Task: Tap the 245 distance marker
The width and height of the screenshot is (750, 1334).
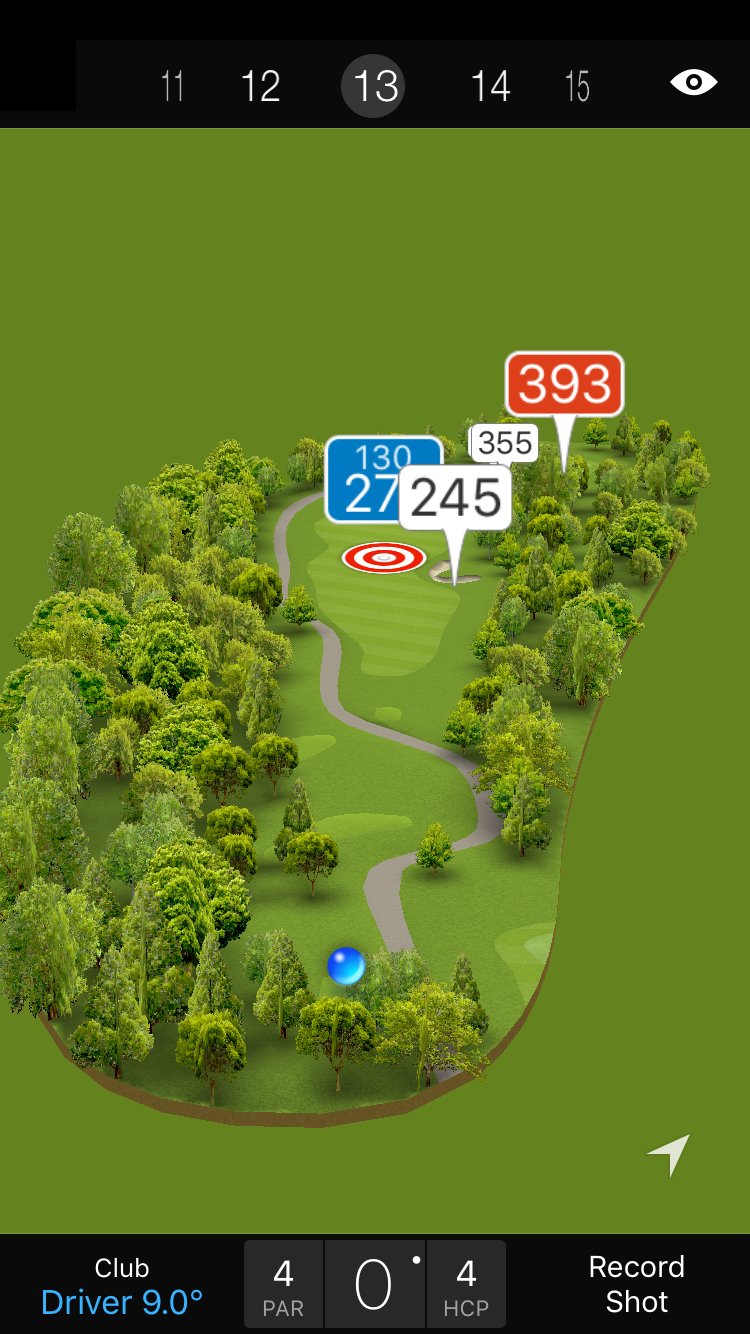Action: click(456, 497)
